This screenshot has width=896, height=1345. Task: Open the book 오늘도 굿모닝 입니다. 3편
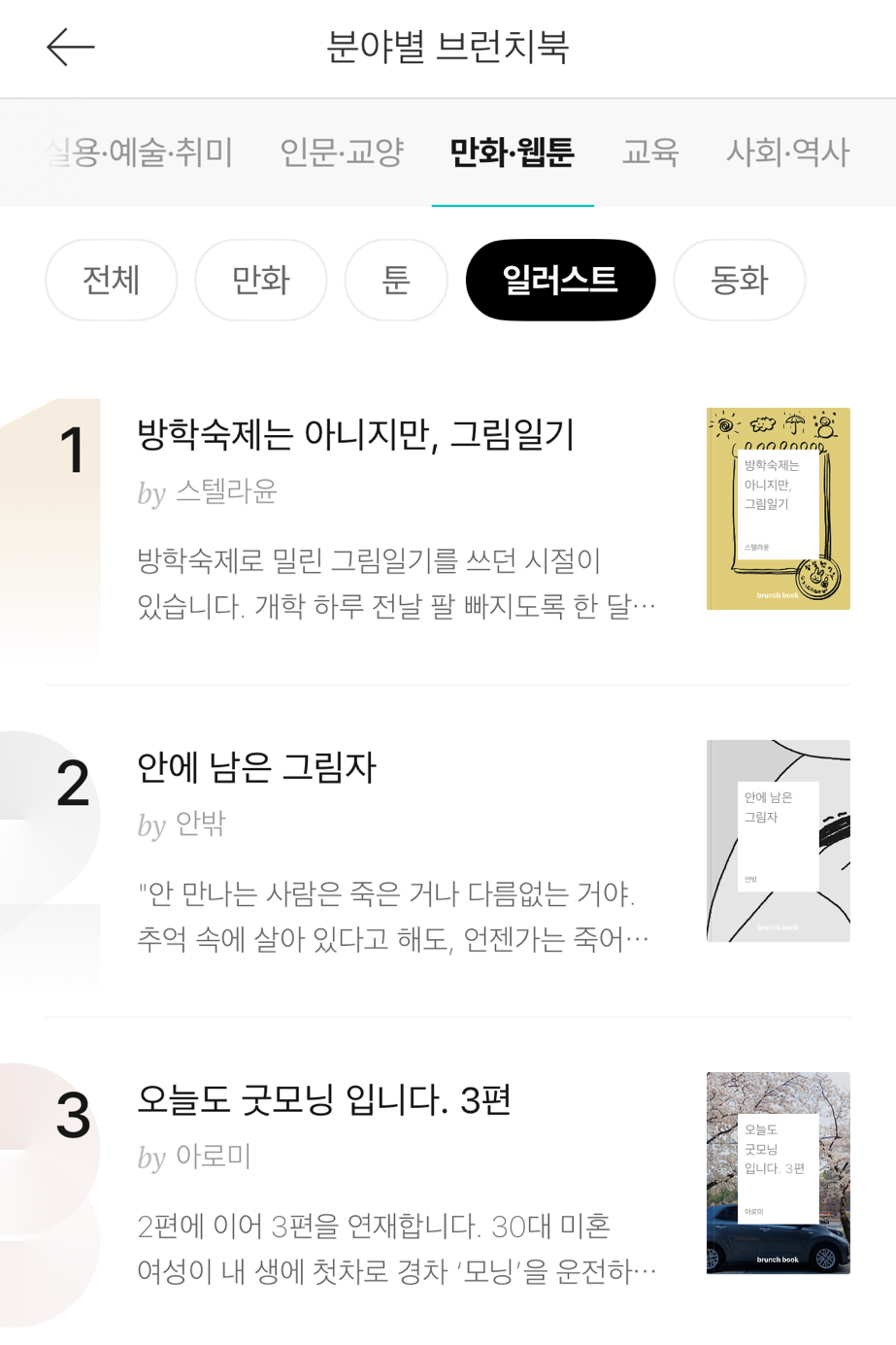448,1183
